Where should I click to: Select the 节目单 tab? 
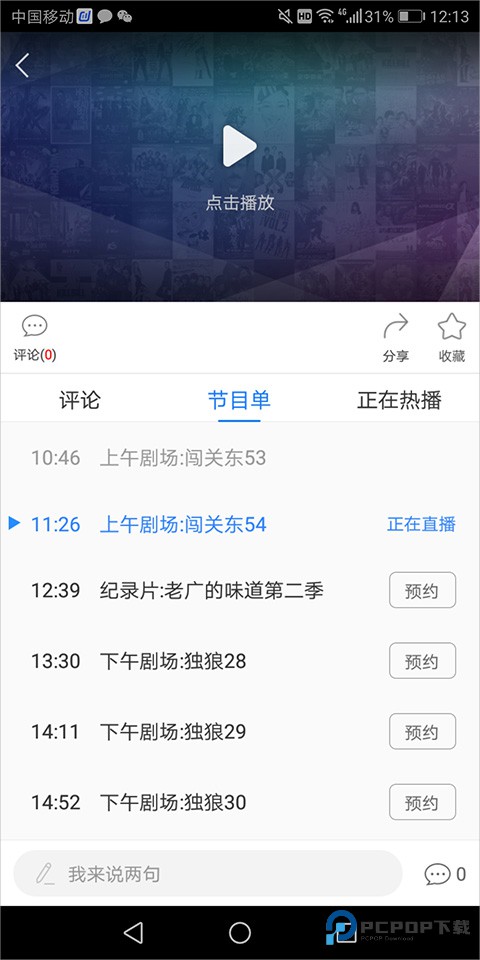pyautogui.click(x=239, y=400)
